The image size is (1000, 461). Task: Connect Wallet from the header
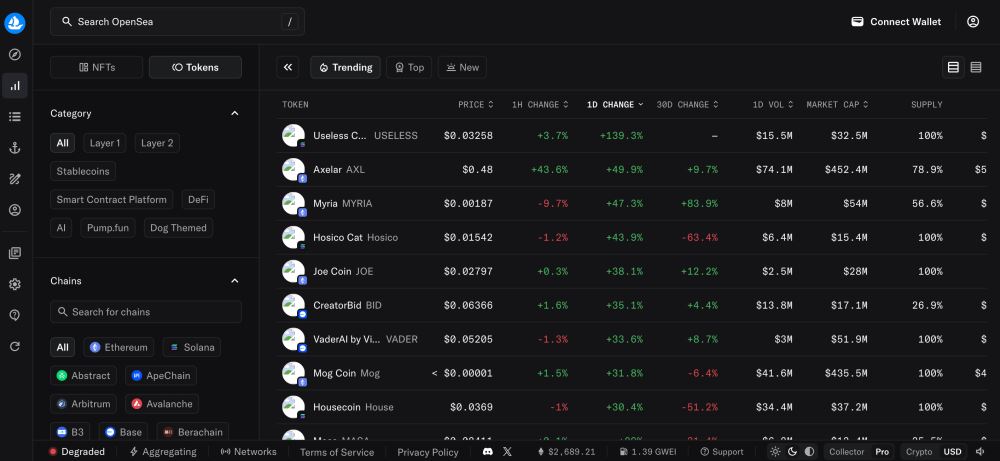click(896, 21)
